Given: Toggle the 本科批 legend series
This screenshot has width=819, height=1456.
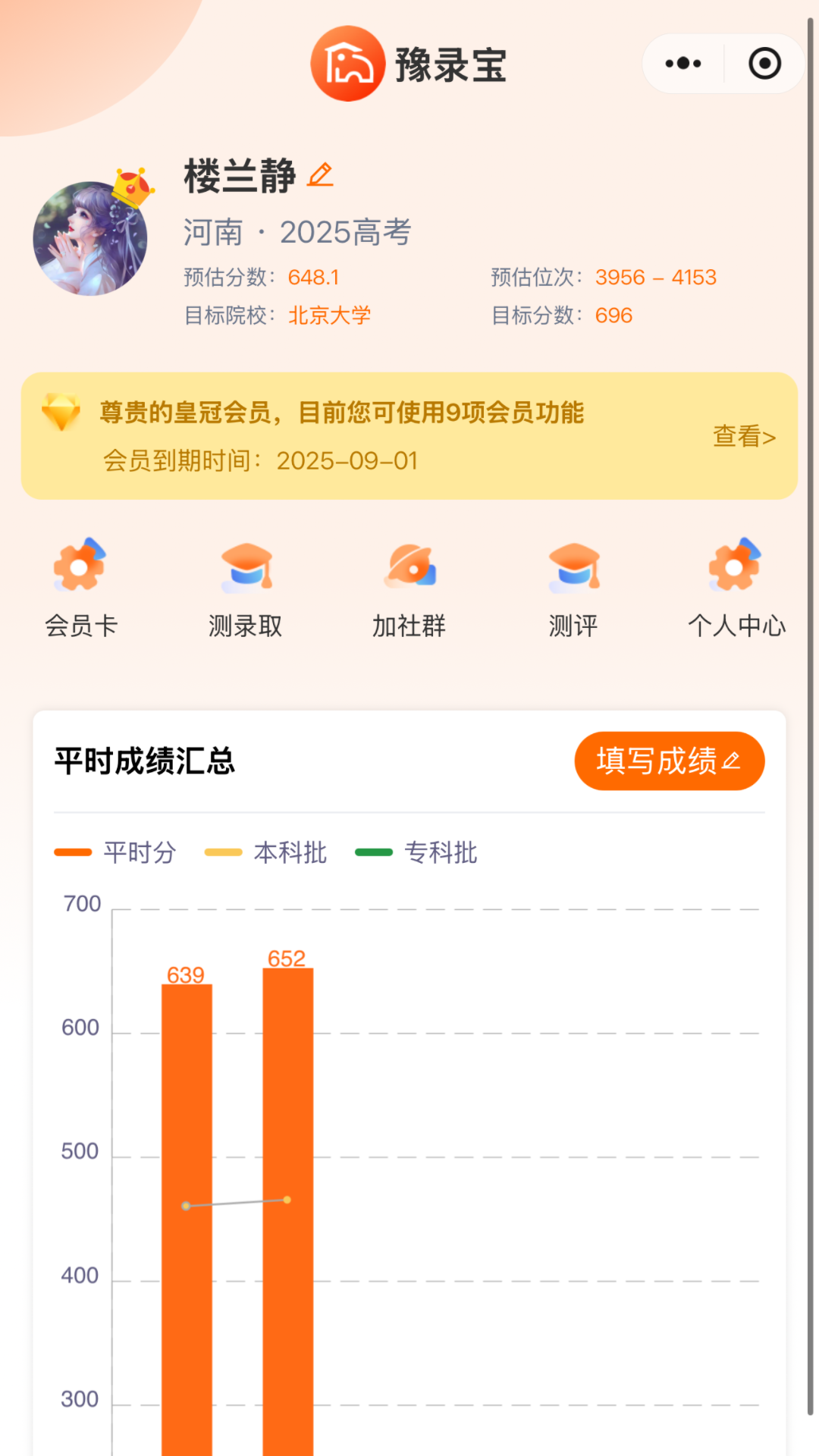Looking at the screenshot, I should click(267, 852).
